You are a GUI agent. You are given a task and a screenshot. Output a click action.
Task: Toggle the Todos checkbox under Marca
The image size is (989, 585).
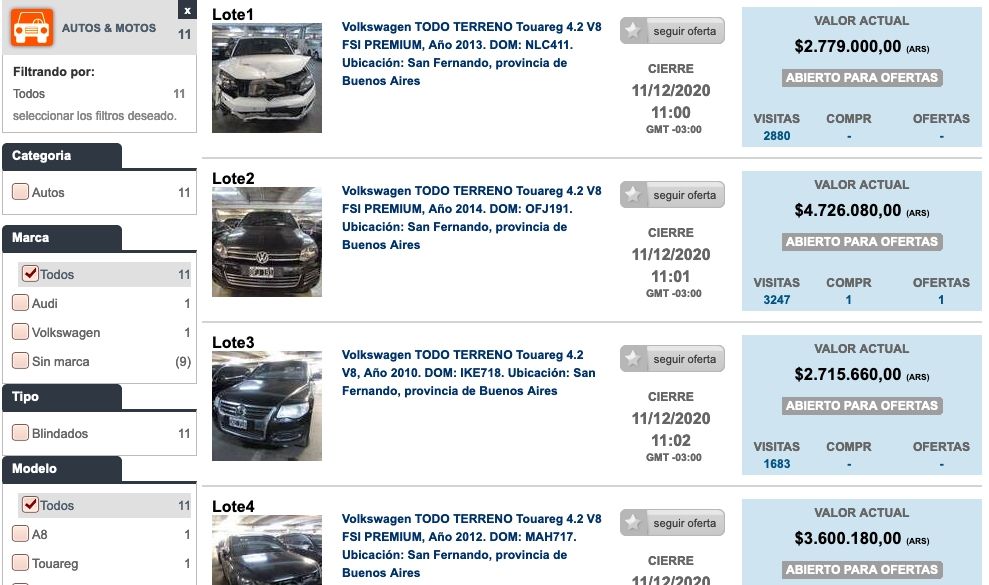pyautogui.click(x=30, y=274)
